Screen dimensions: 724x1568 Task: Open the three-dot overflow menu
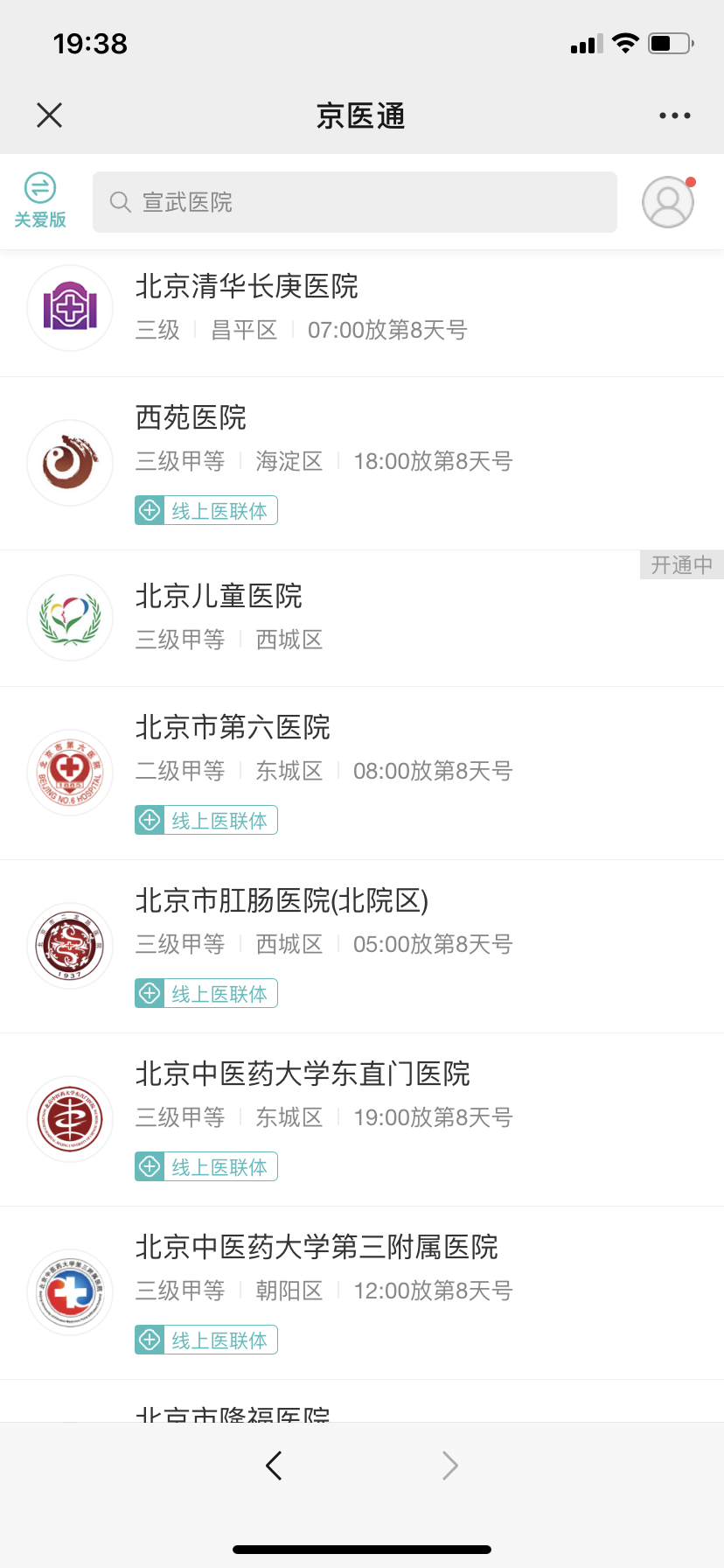click(x=674, y=115)
